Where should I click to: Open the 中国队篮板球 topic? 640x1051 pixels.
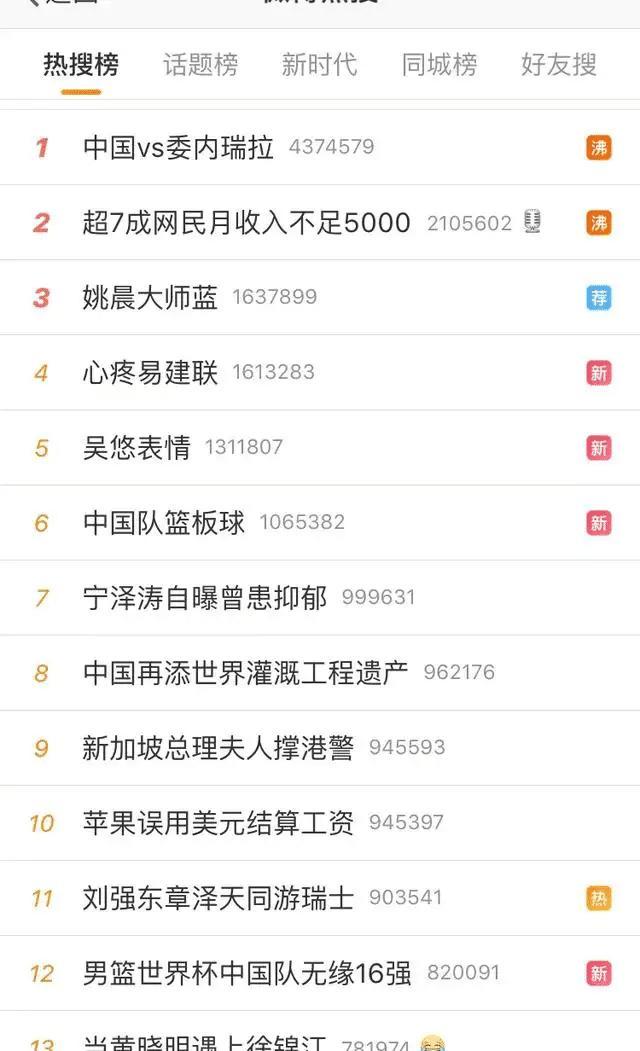coord(320,523)
